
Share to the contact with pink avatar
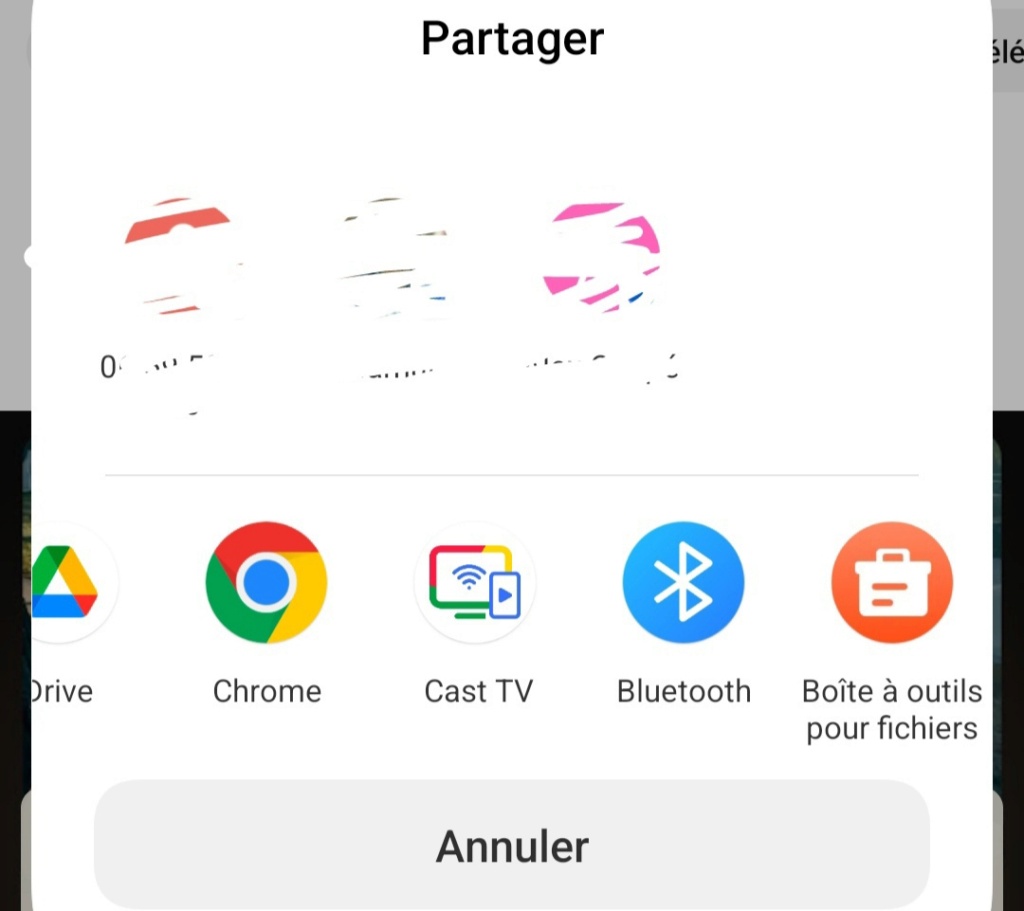pos(602,255)
